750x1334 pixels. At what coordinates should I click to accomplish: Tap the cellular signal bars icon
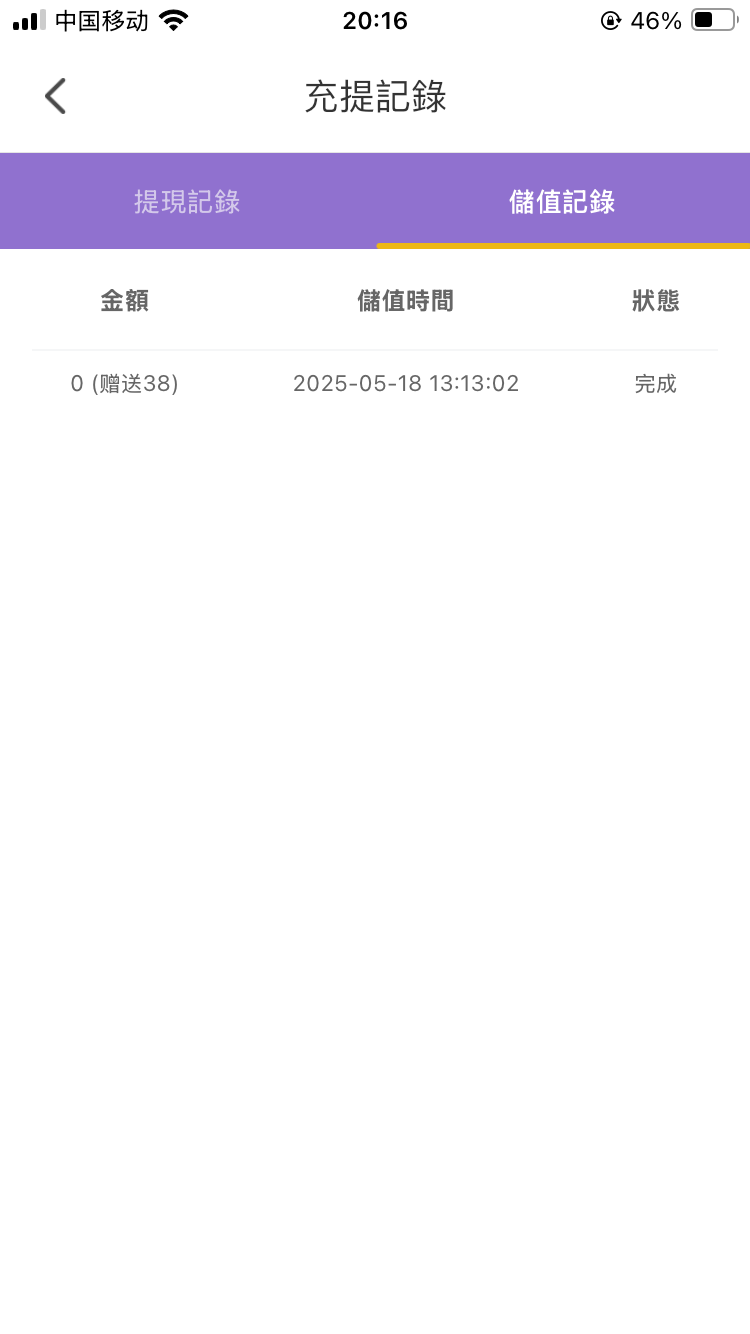coord(26,20)
